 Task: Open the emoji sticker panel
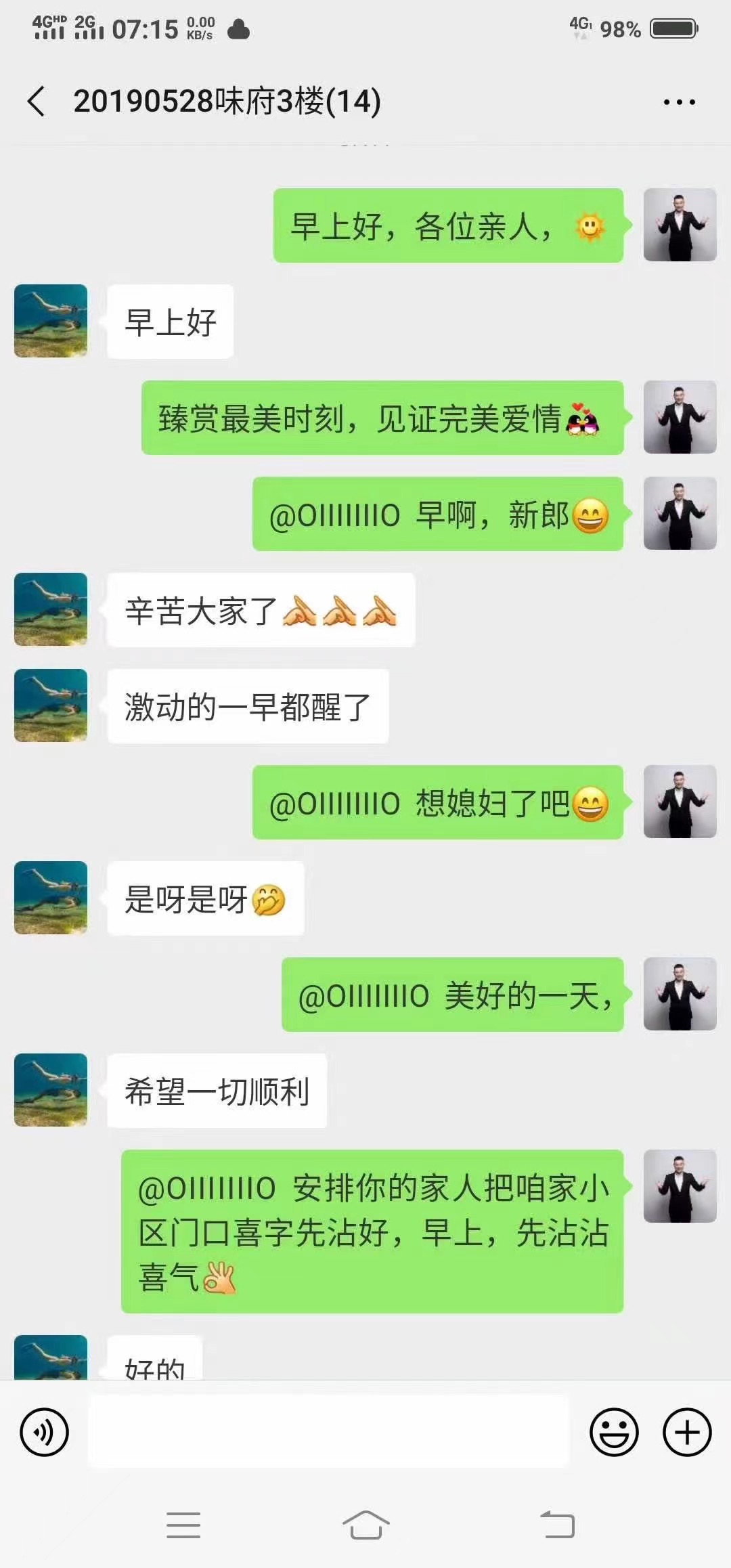pos(614,1432)
